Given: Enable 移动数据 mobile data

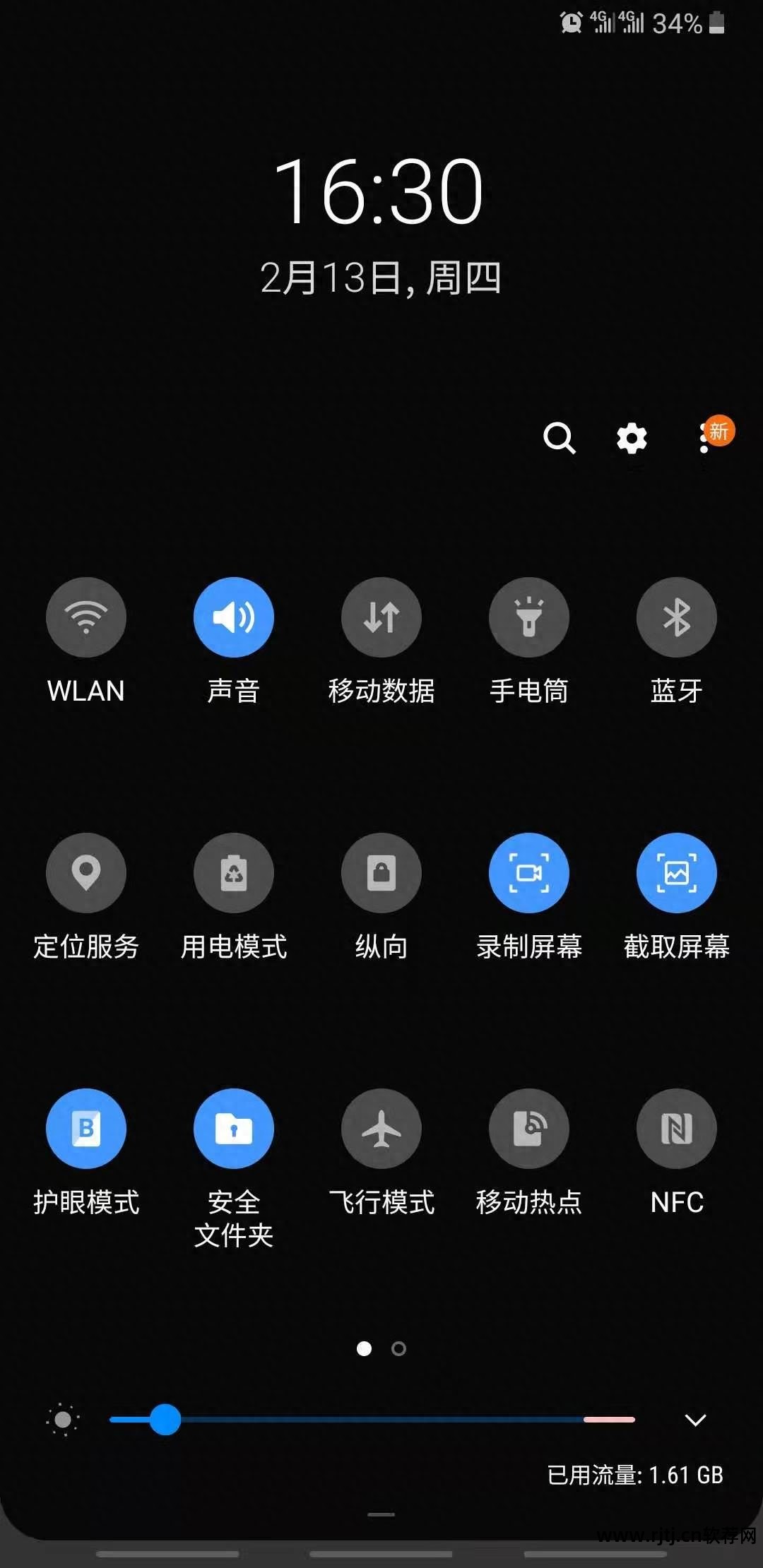Looking at the screenshot, I should (x=381, y=617).
